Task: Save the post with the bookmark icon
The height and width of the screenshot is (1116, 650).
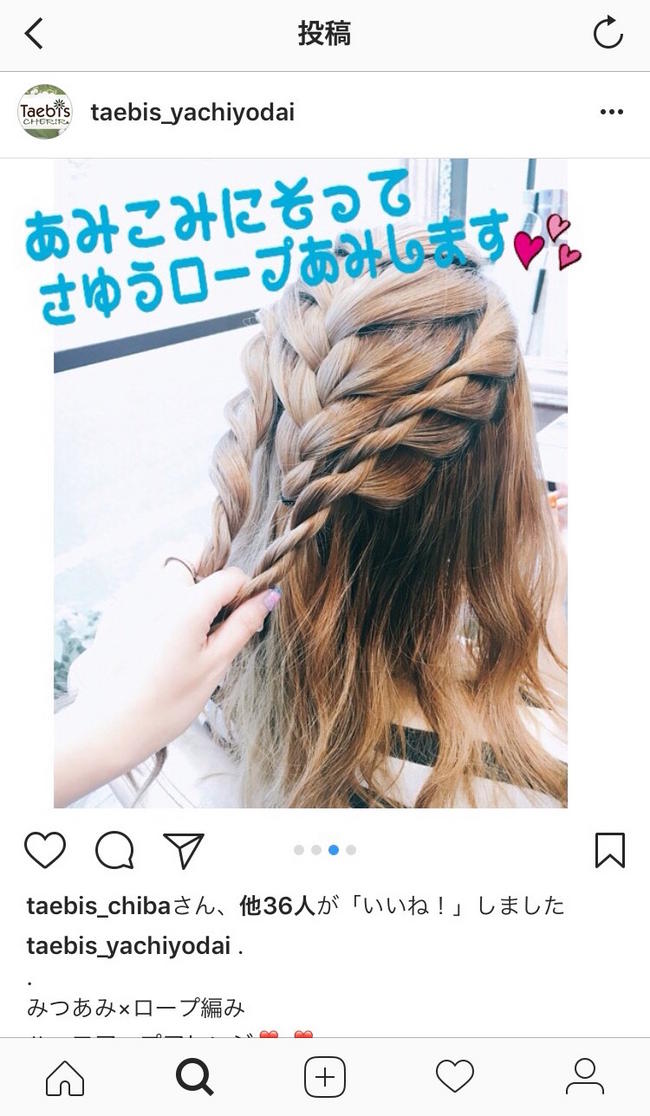Action: click(x=610, y=850)
